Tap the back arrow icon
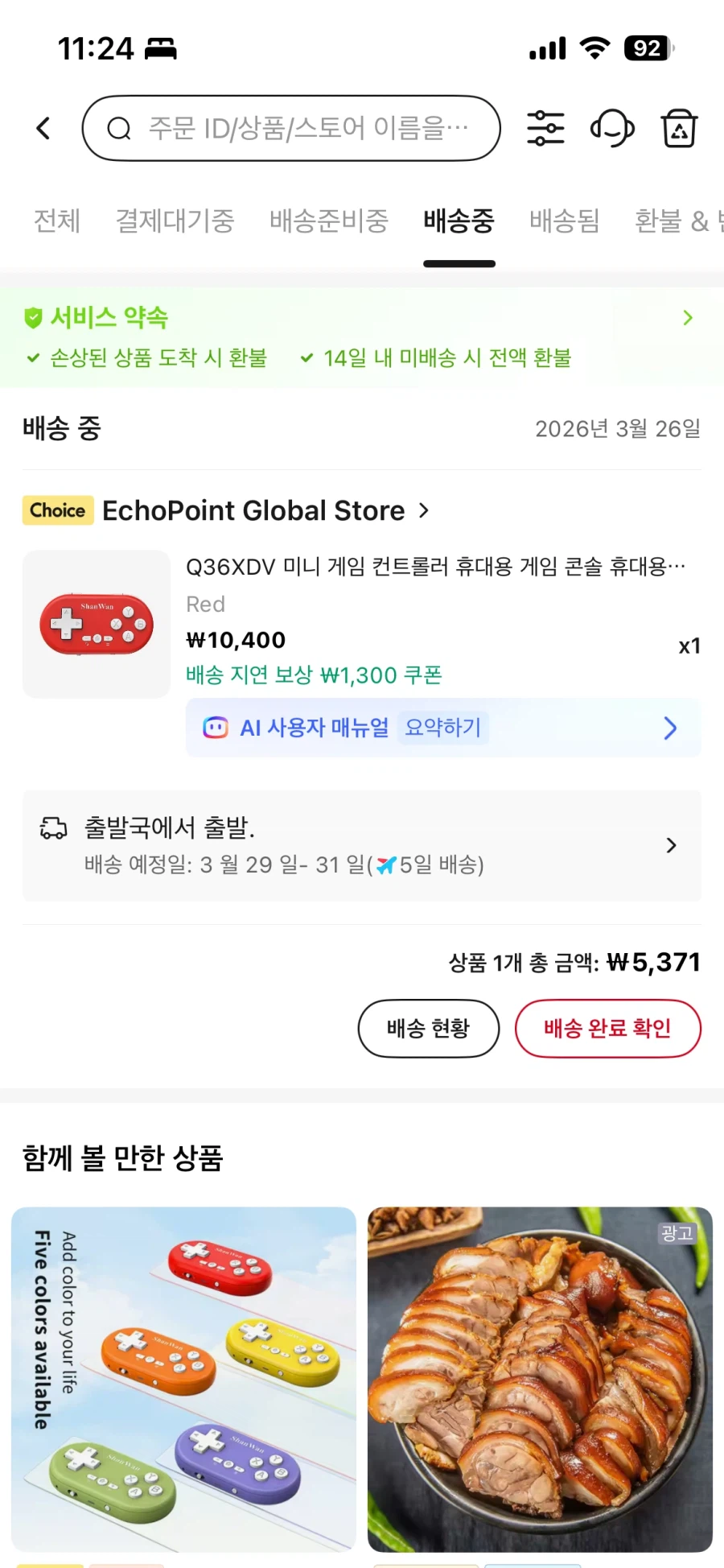 tap(43, 128)
